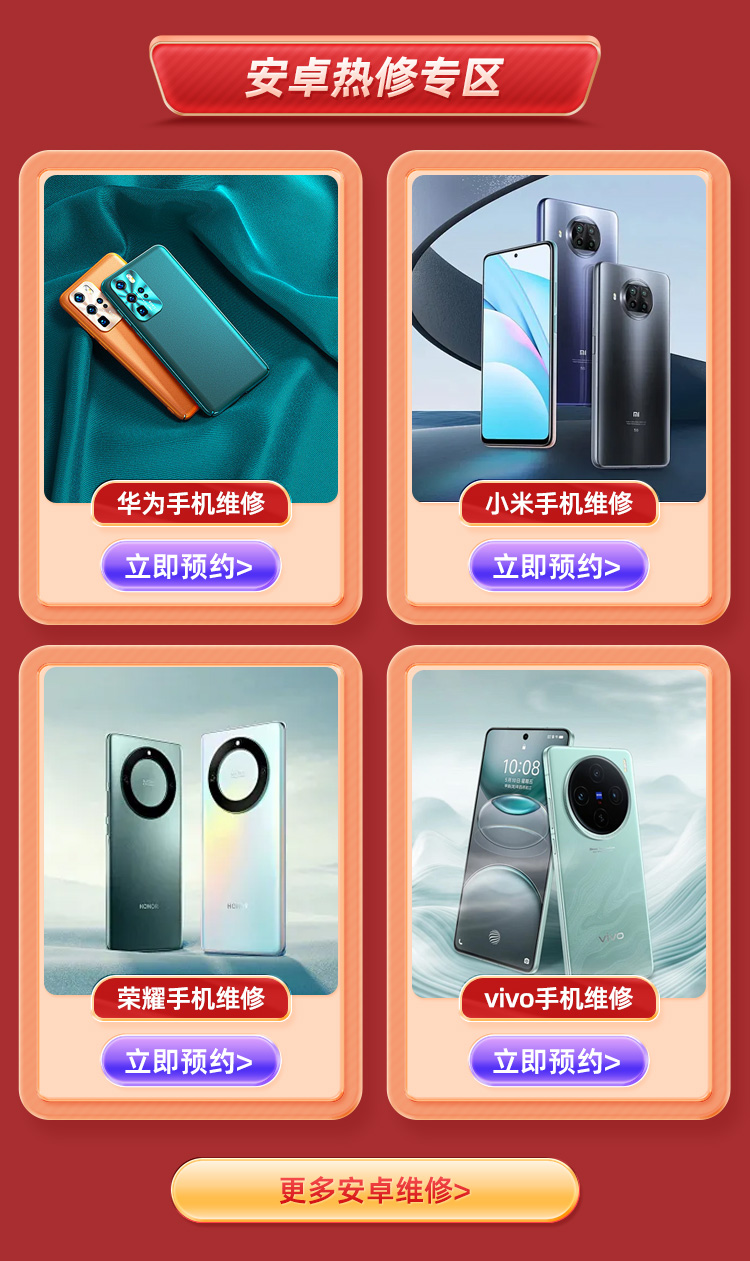Book Huawei phone repair via 立即预约
Image resolution: width=750 pixels, height=1261 pixels.
[x=190, y=566]
